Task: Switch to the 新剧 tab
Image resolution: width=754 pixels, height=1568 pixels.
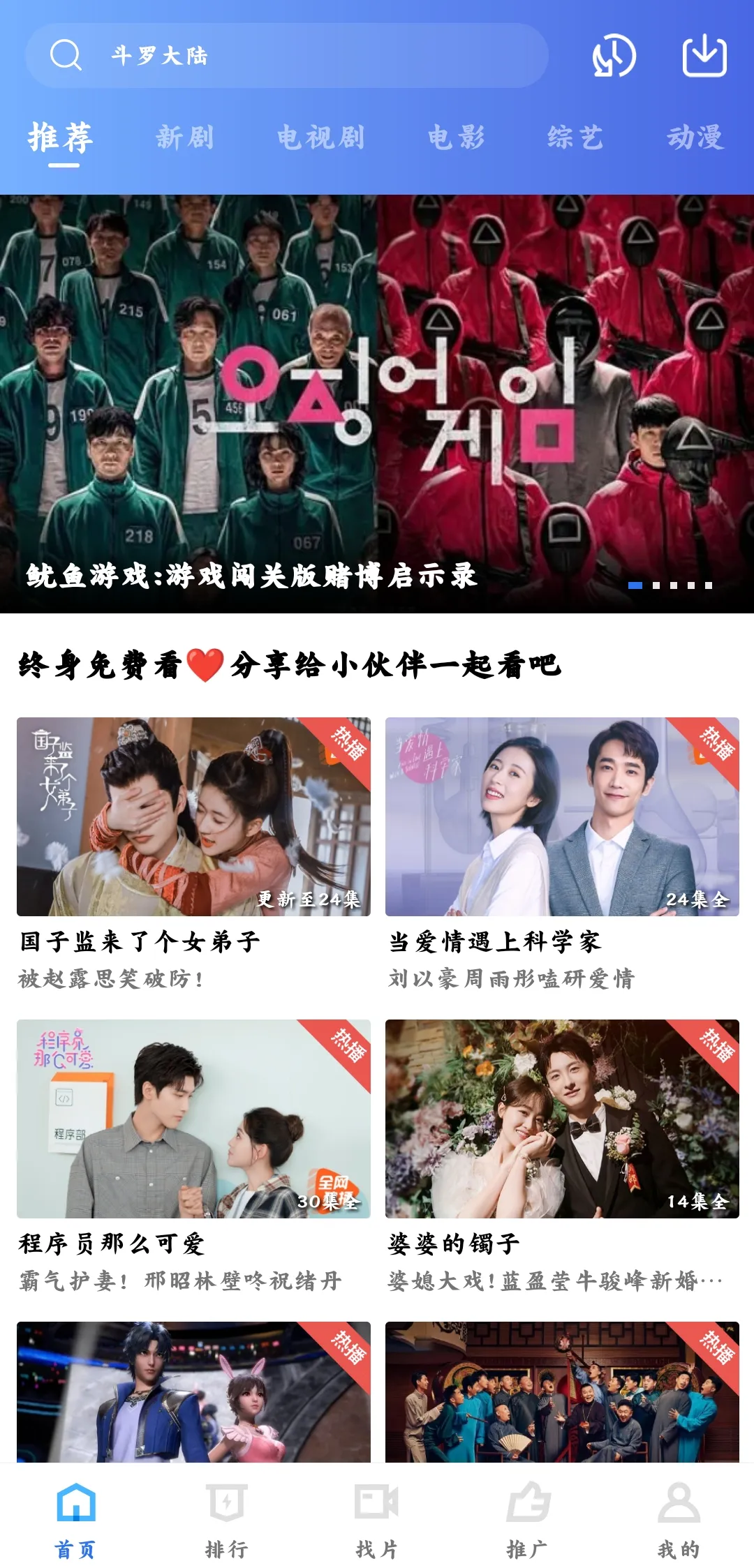Action: click(x=184, y=137)
